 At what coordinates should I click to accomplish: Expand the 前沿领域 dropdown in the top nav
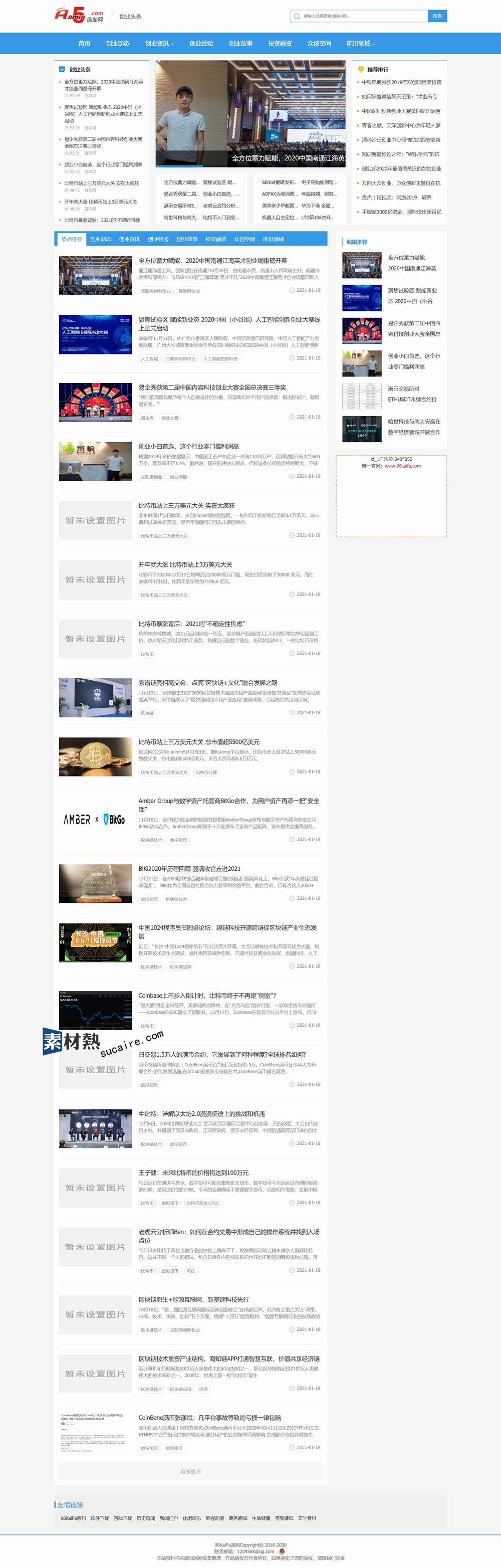360,43
